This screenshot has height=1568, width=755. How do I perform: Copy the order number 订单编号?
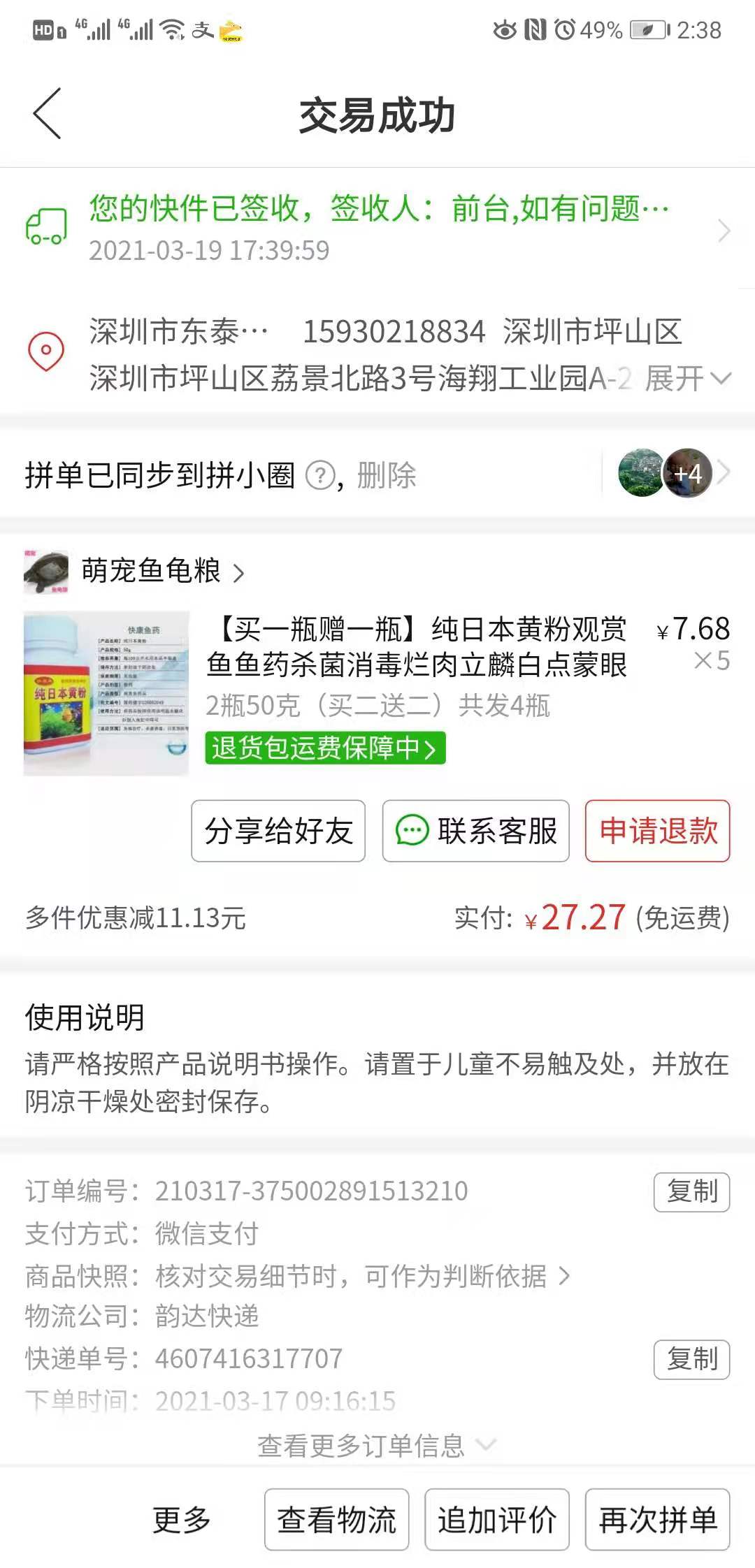pos(692,1192)
